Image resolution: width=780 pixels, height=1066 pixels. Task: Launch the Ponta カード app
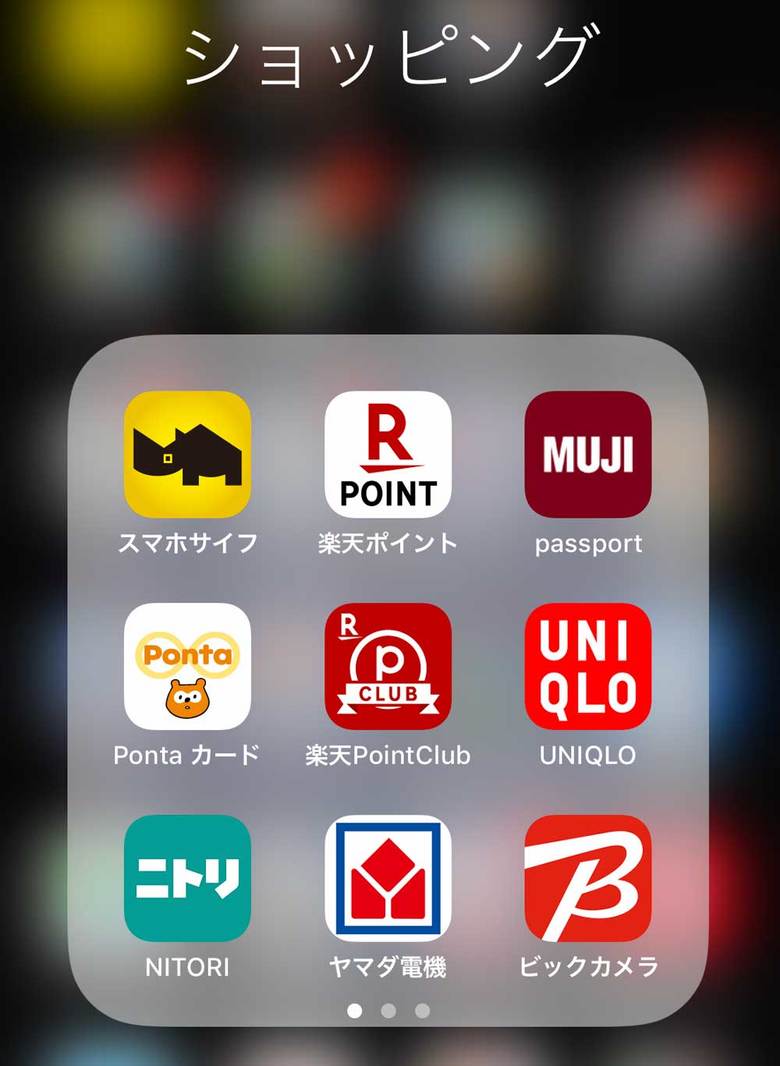(187, 666)
